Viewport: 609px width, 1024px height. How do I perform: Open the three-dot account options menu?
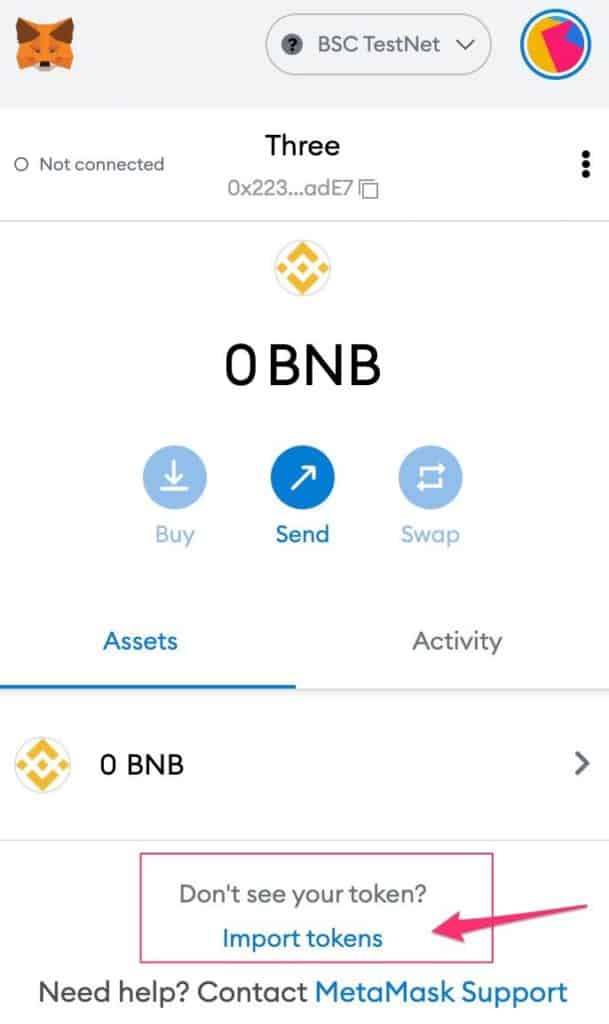click(x=586, y=164)
